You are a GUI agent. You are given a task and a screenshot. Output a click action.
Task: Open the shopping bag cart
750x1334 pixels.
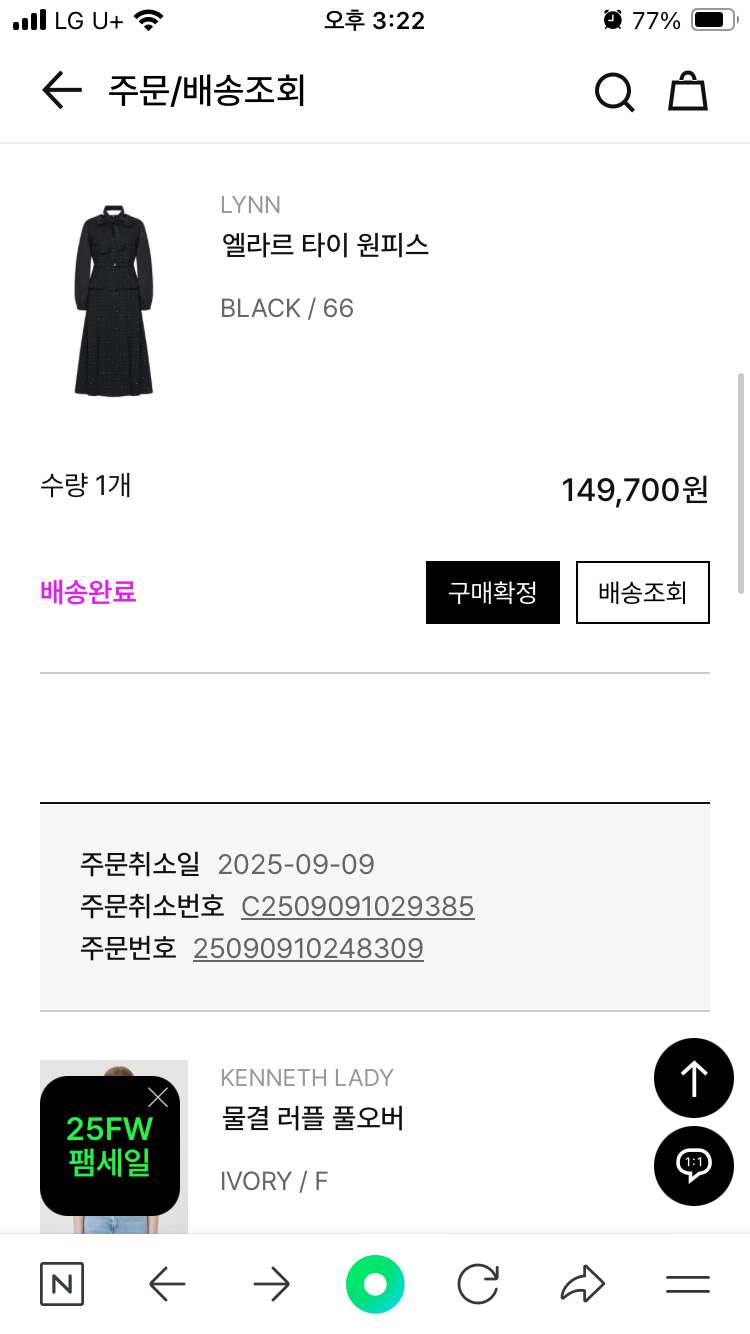pos(688,92)
